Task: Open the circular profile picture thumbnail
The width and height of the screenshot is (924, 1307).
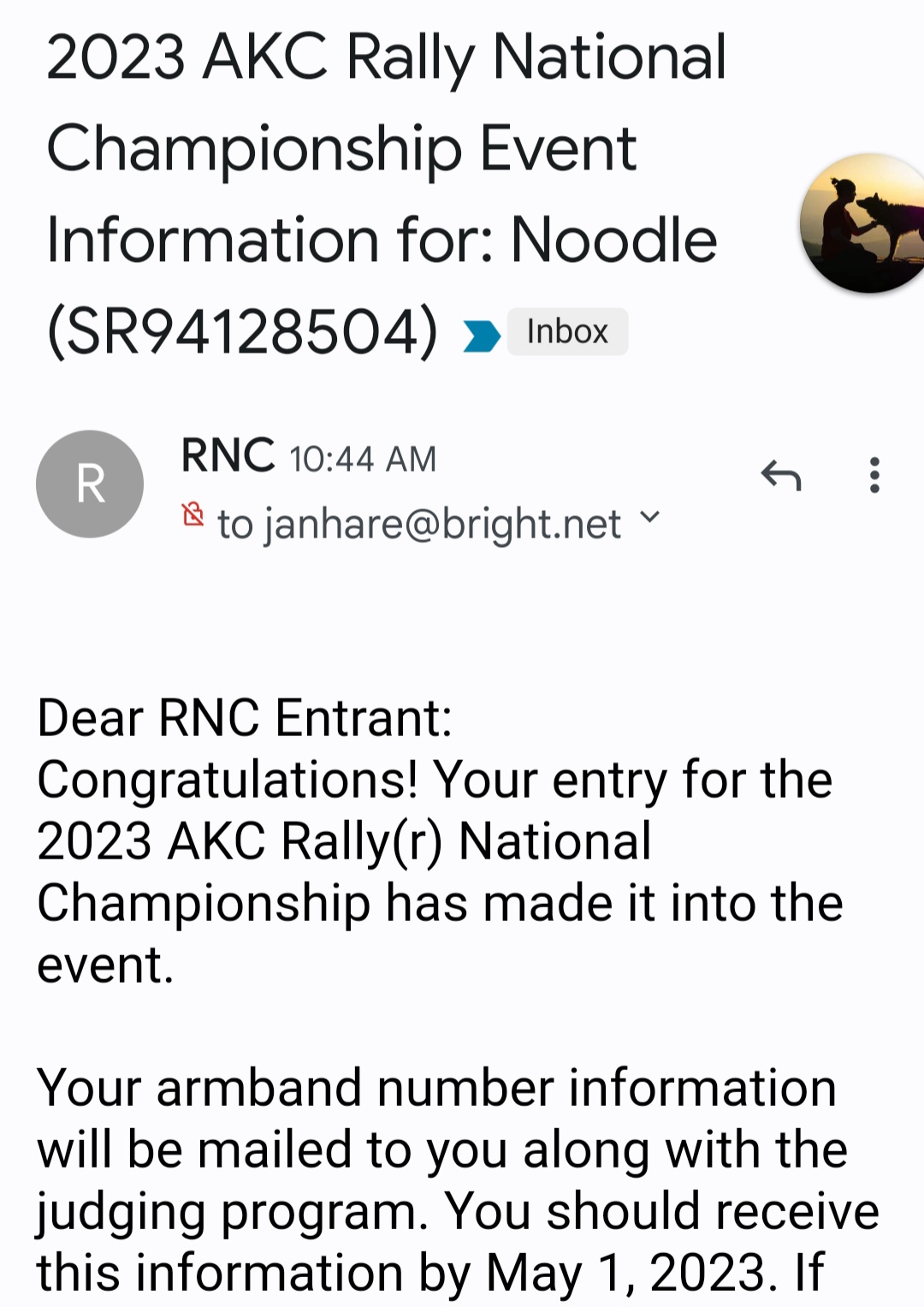Action: (864, 223)
